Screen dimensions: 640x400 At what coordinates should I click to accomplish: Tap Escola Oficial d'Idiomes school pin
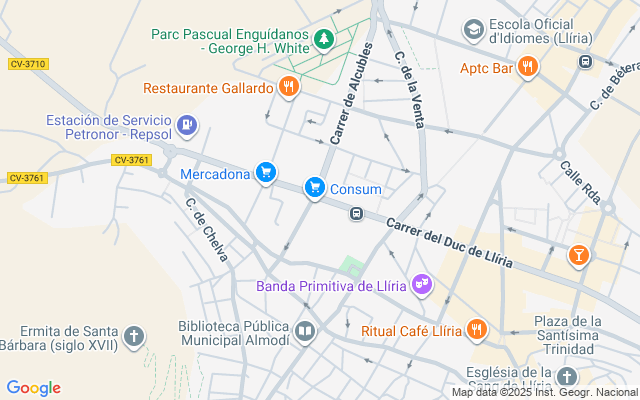click(x=473, y=30)
